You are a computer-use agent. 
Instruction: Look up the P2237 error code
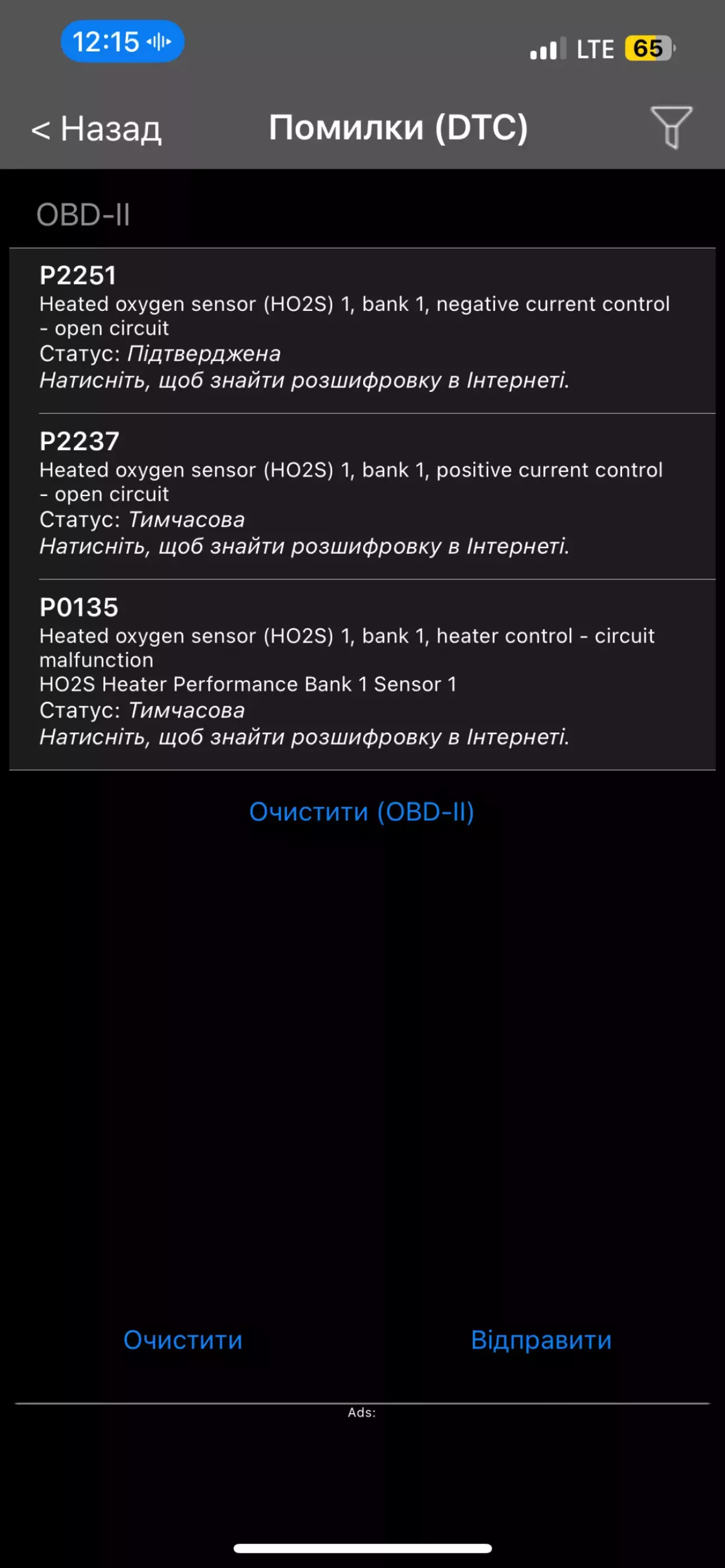362,497
